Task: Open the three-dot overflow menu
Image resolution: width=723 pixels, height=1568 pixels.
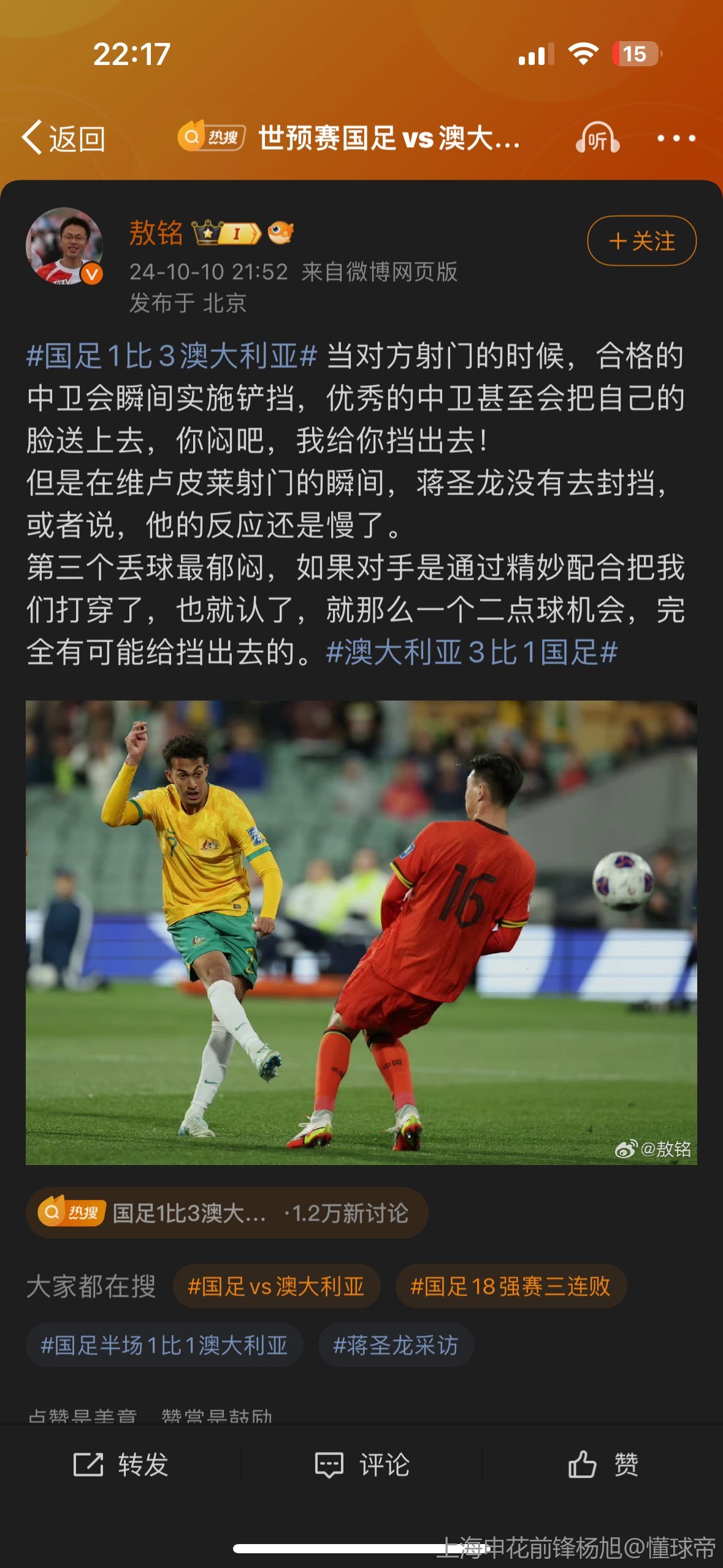Action: pos(676,138)
